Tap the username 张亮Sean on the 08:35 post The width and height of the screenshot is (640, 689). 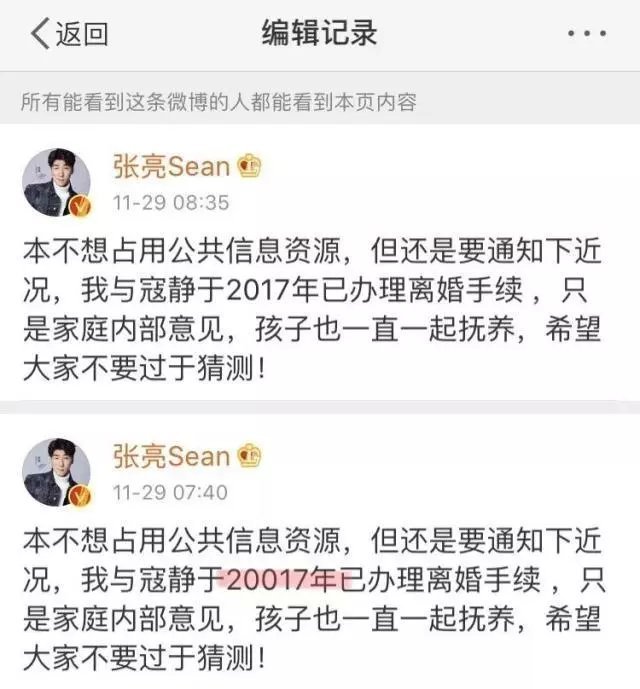pyautogui.click(x=170, y=166)
